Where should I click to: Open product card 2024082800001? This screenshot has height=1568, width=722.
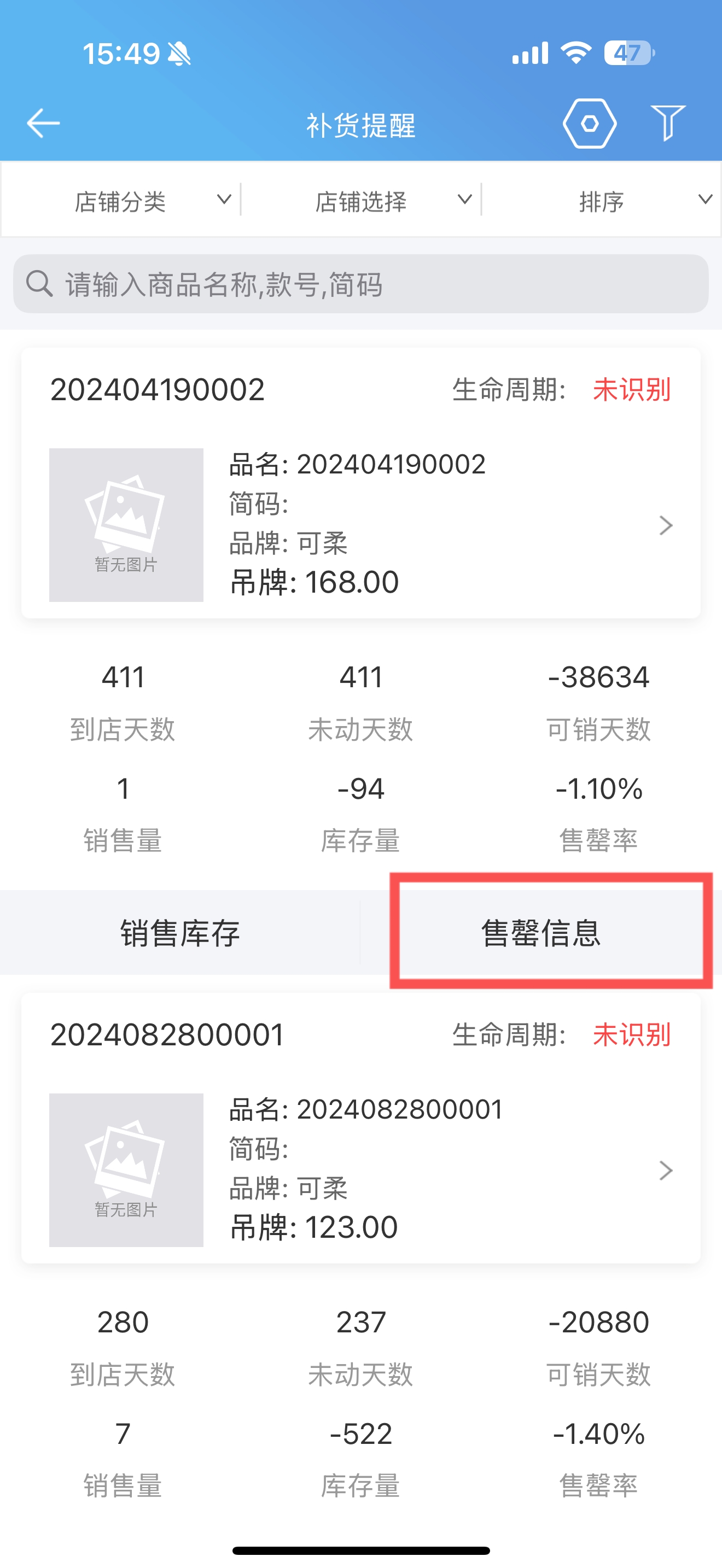(x=361, y=1128)
